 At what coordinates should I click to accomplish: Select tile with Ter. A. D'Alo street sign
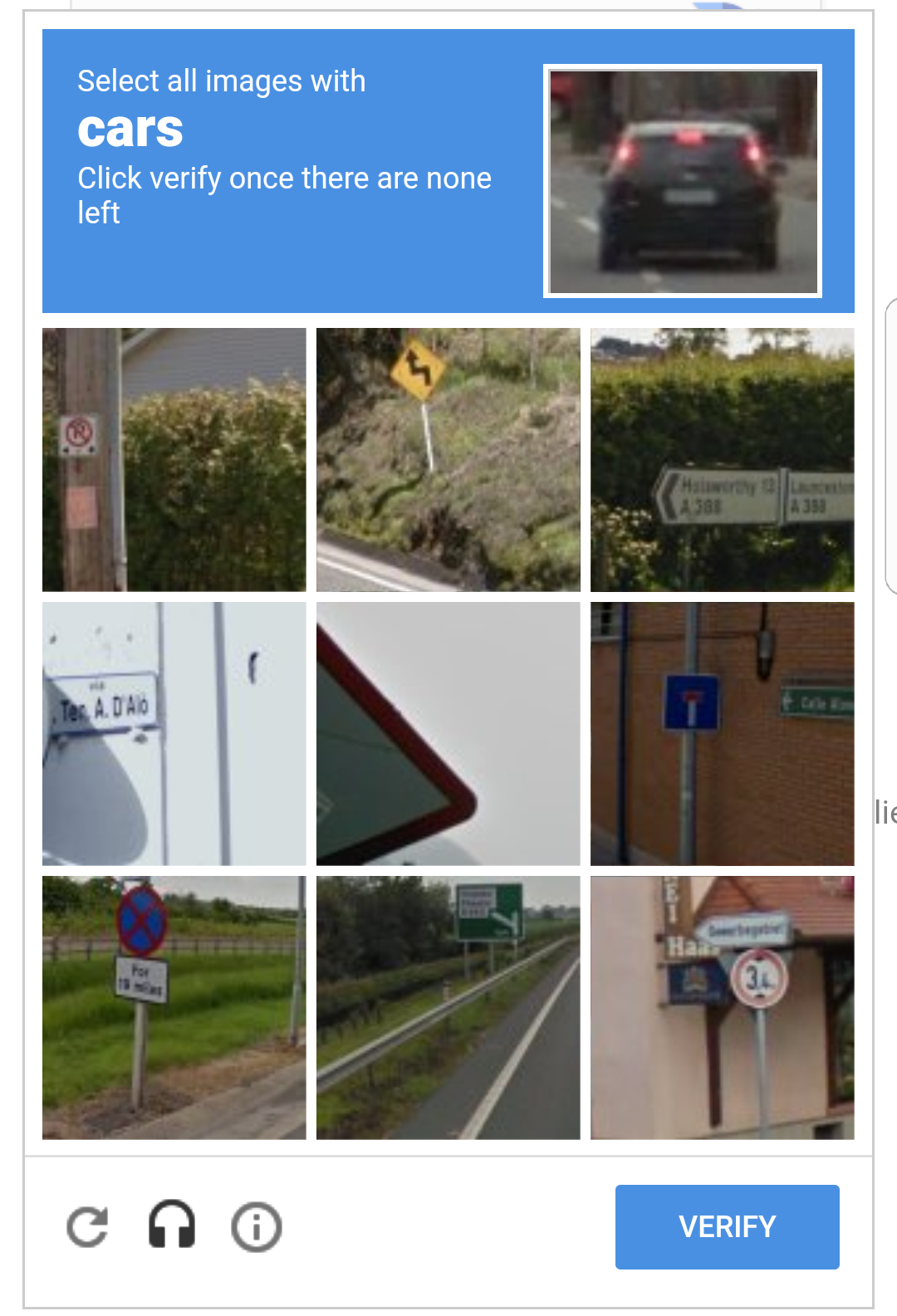(x=174, y=733)
